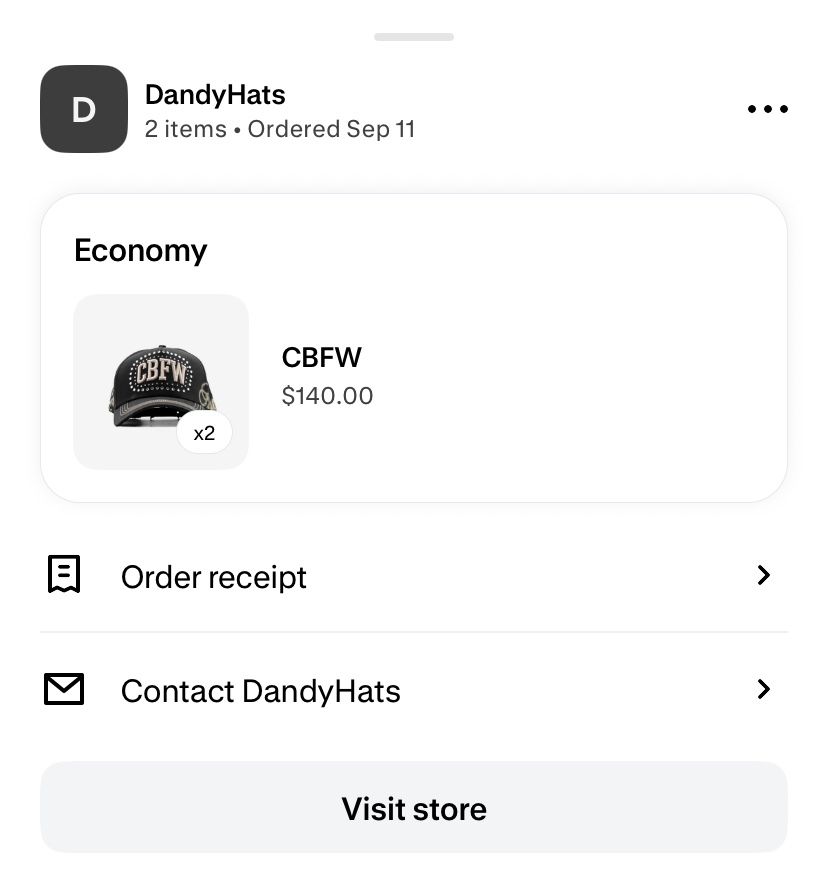The image size is (828, 892).
Task: Open the DandyHats store avatar
Action: [83, 109]
